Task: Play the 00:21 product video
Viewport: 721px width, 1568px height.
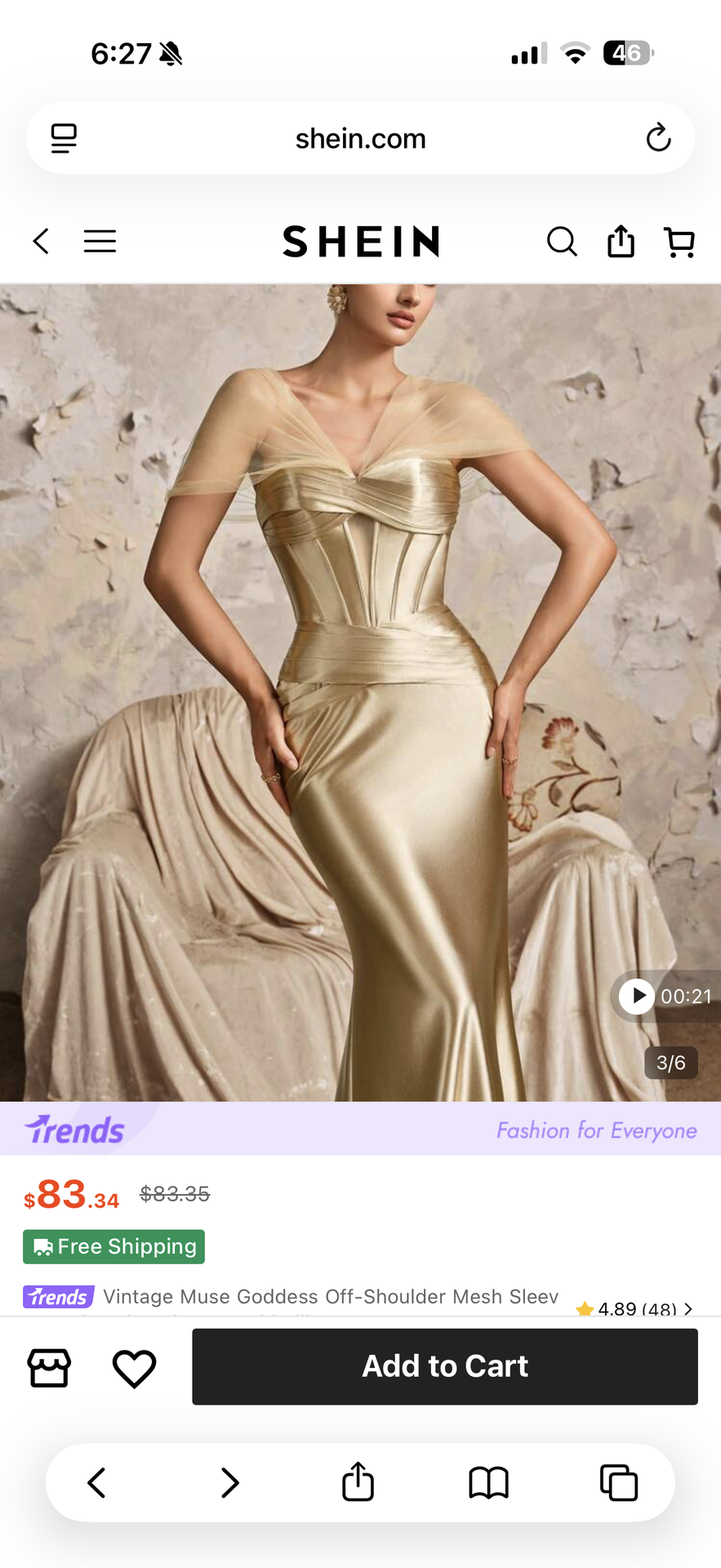Action: [x=637, y=996]
